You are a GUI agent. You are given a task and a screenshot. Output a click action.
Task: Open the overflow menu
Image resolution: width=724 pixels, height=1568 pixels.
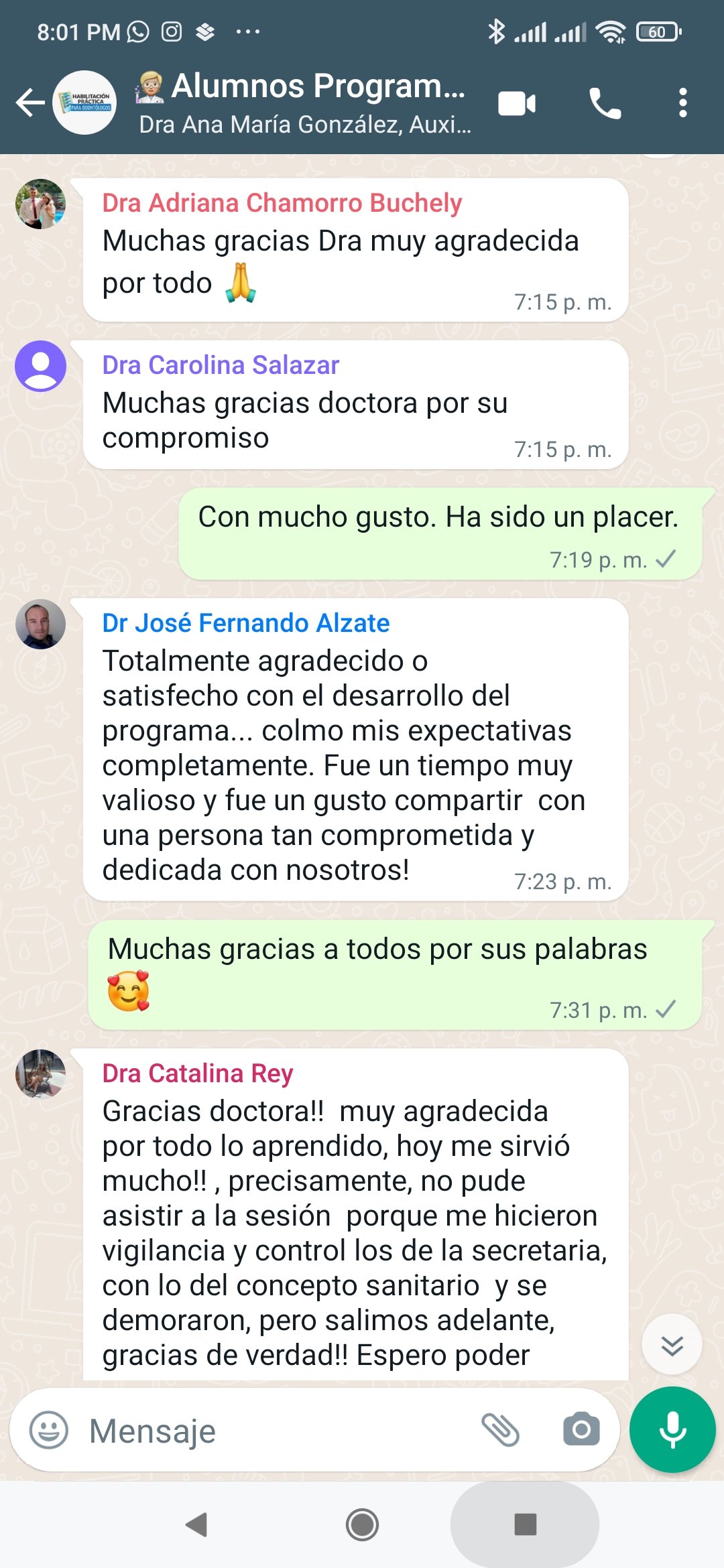click(682, 103)
